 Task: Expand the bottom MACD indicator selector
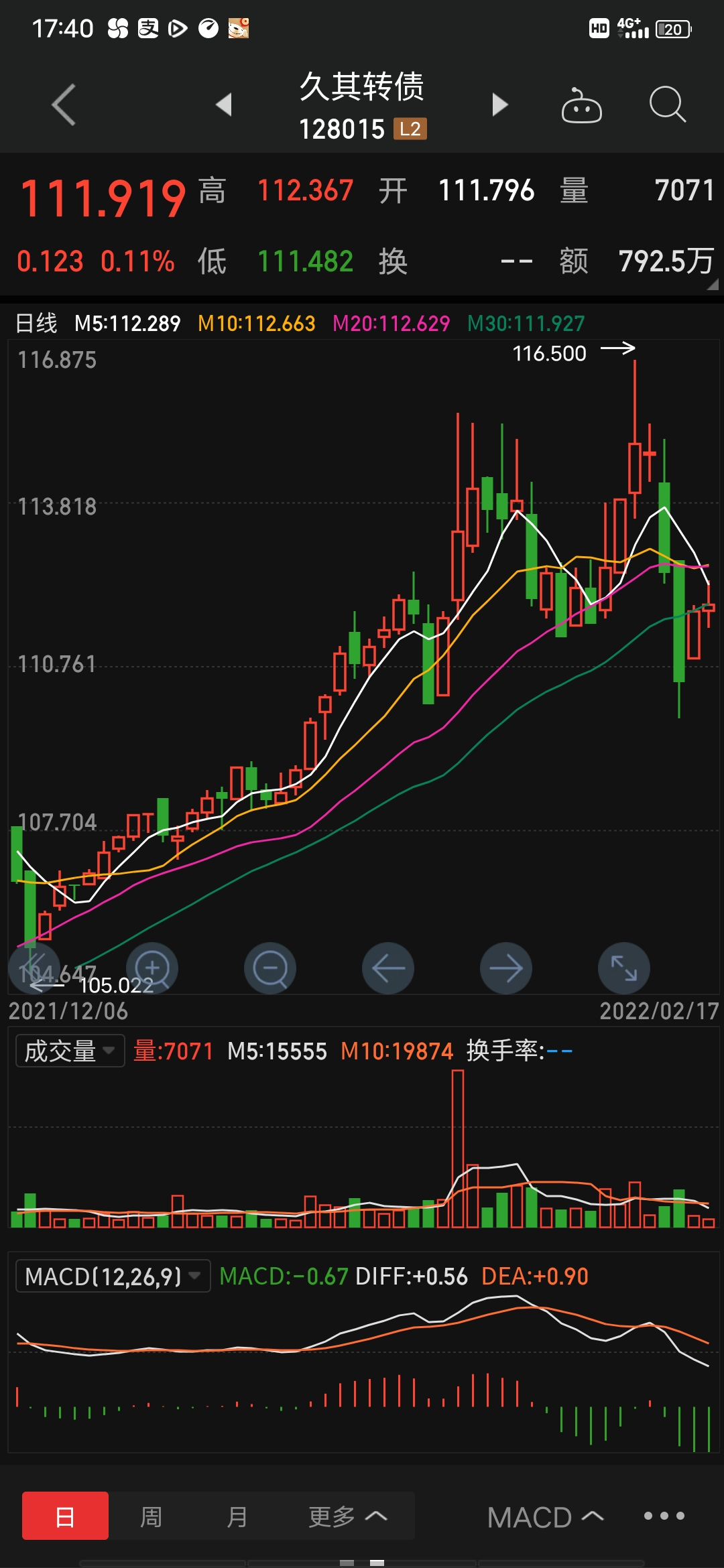(545, 1517)
